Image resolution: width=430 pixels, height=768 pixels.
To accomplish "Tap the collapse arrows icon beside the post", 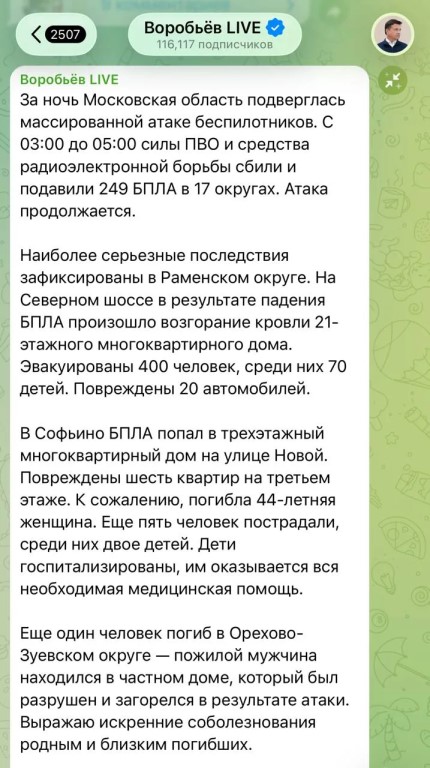I will (x=392, y=80).
